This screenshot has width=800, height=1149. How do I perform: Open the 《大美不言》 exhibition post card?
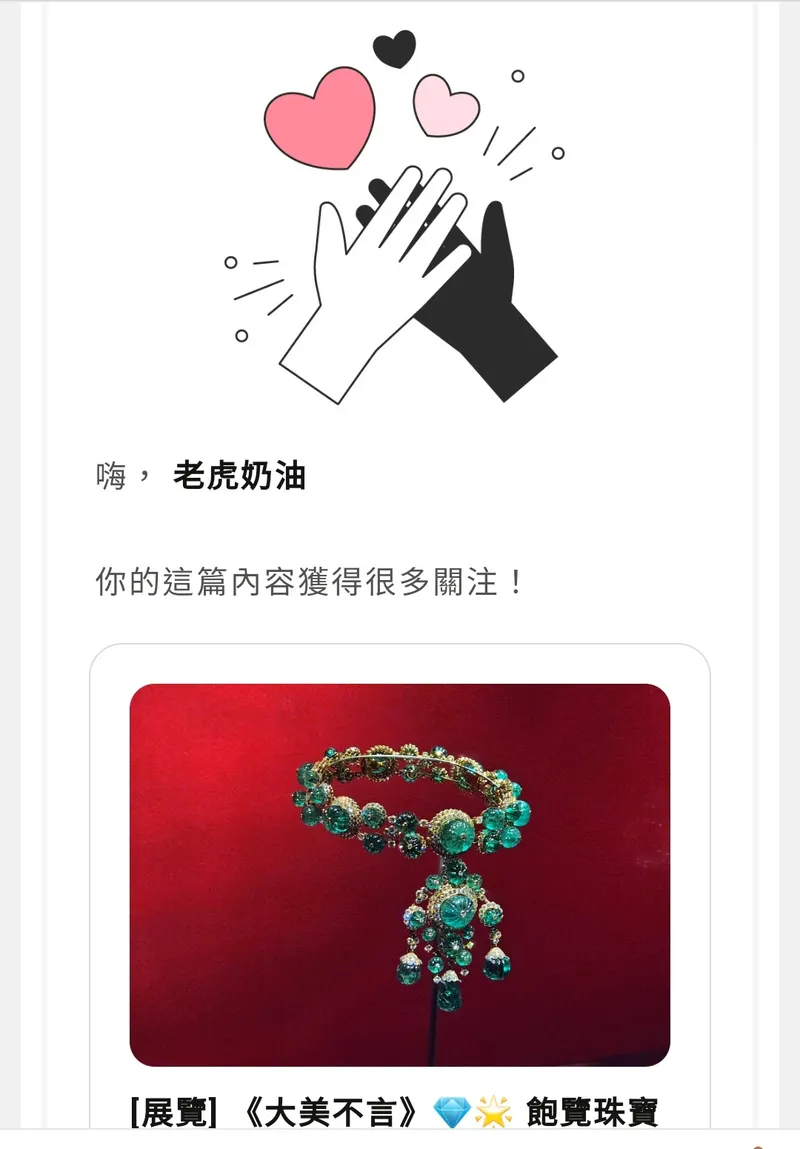click(399, 874)
